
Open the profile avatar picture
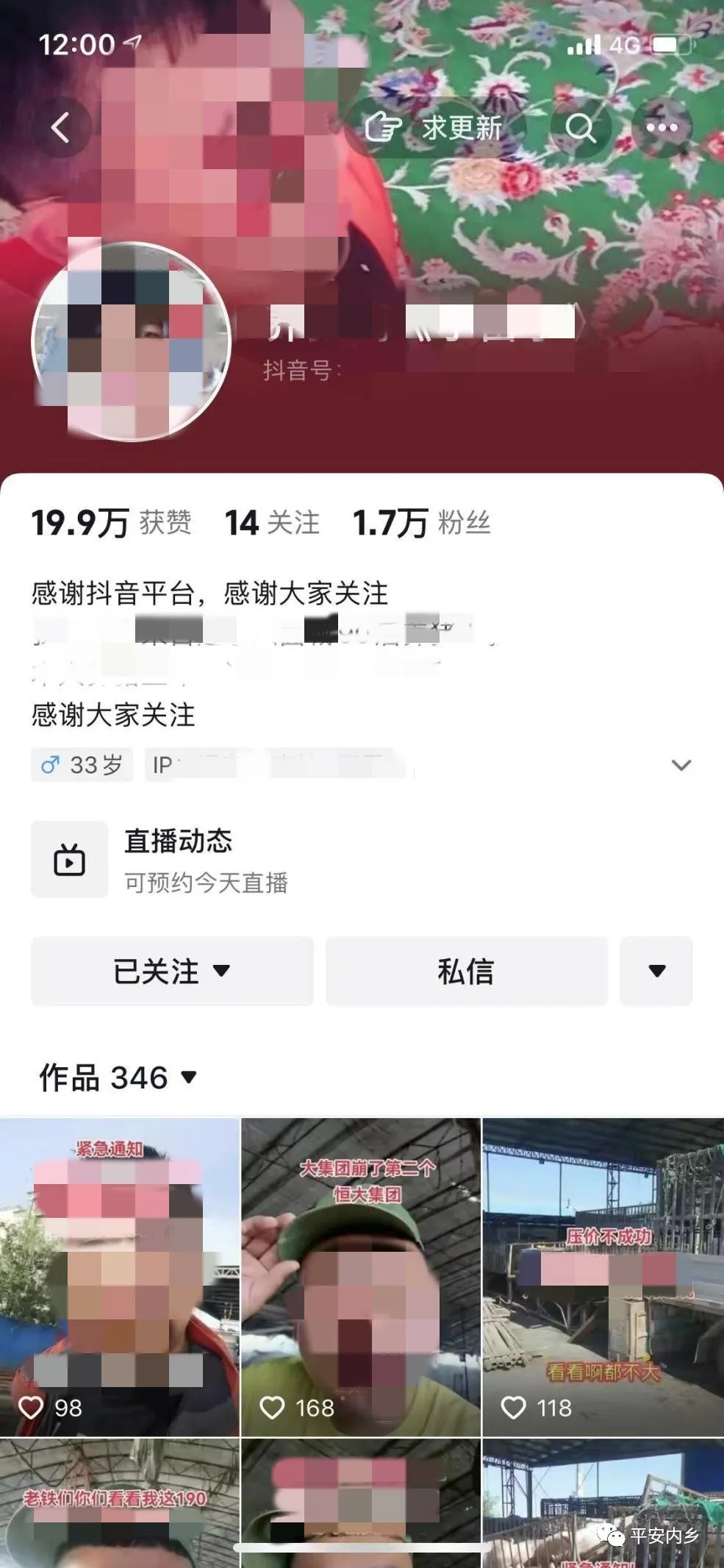[x=132, y=341]
